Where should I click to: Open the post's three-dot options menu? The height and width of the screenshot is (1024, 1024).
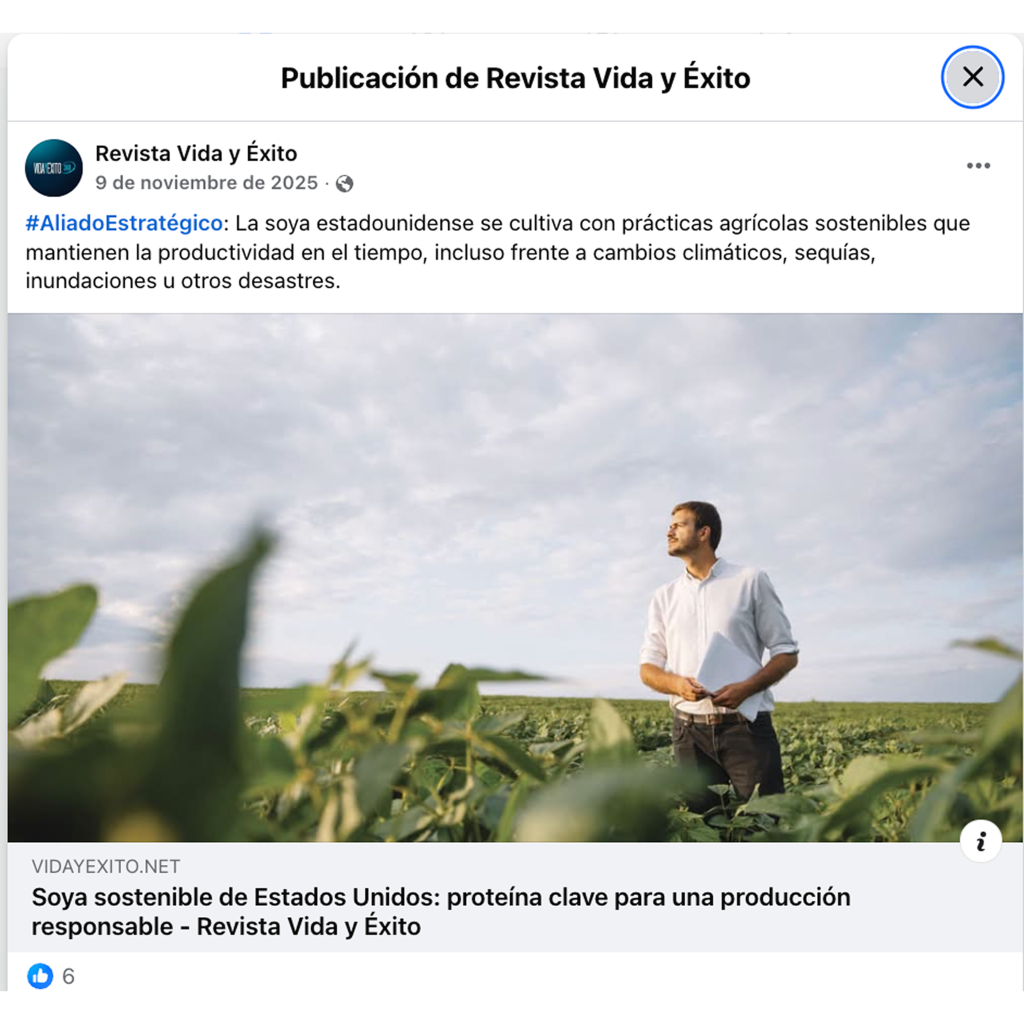978,166
